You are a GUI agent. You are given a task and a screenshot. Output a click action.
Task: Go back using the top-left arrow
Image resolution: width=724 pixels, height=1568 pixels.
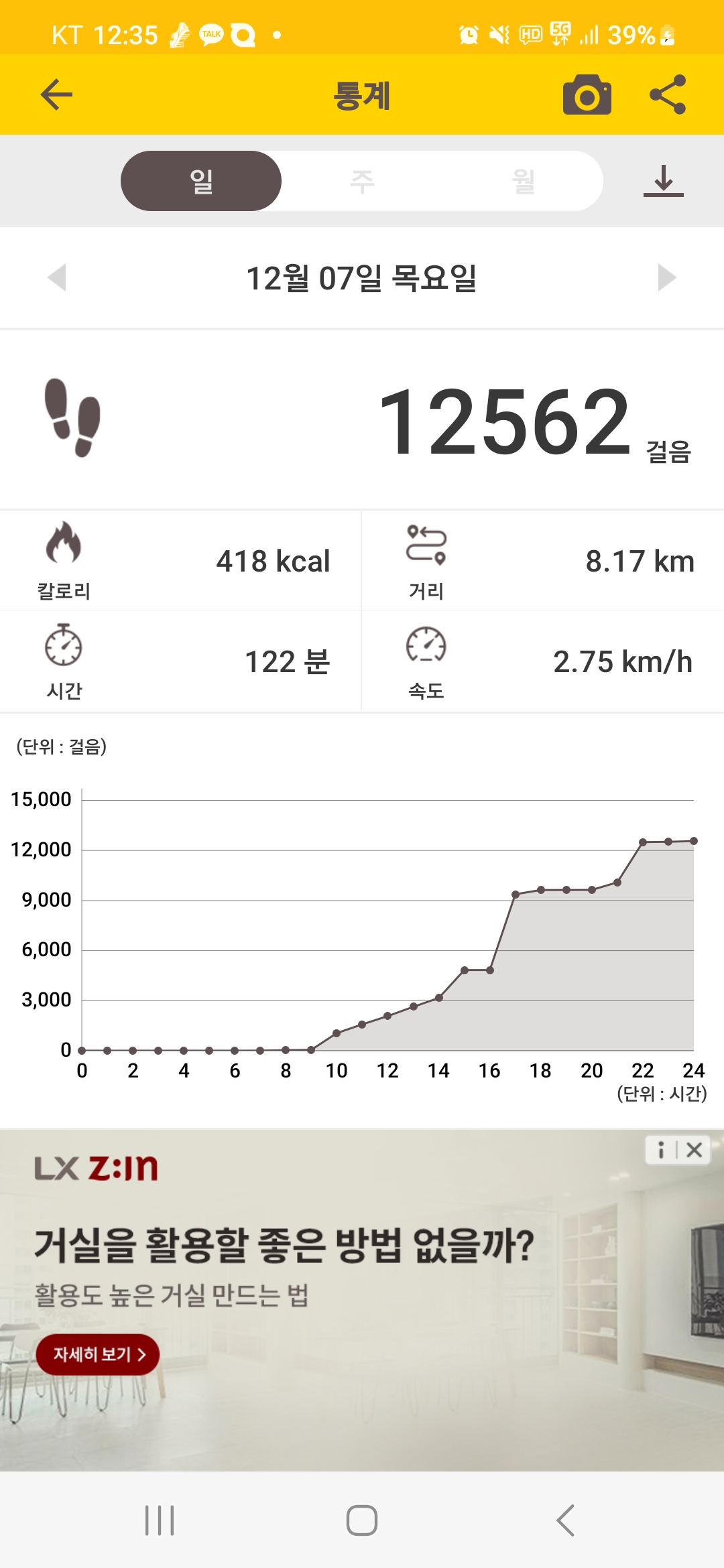[x=56, y=94]
